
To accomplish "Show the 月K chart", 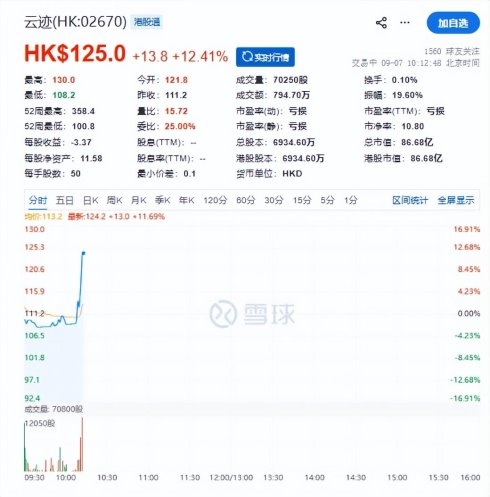I will 139,200.
